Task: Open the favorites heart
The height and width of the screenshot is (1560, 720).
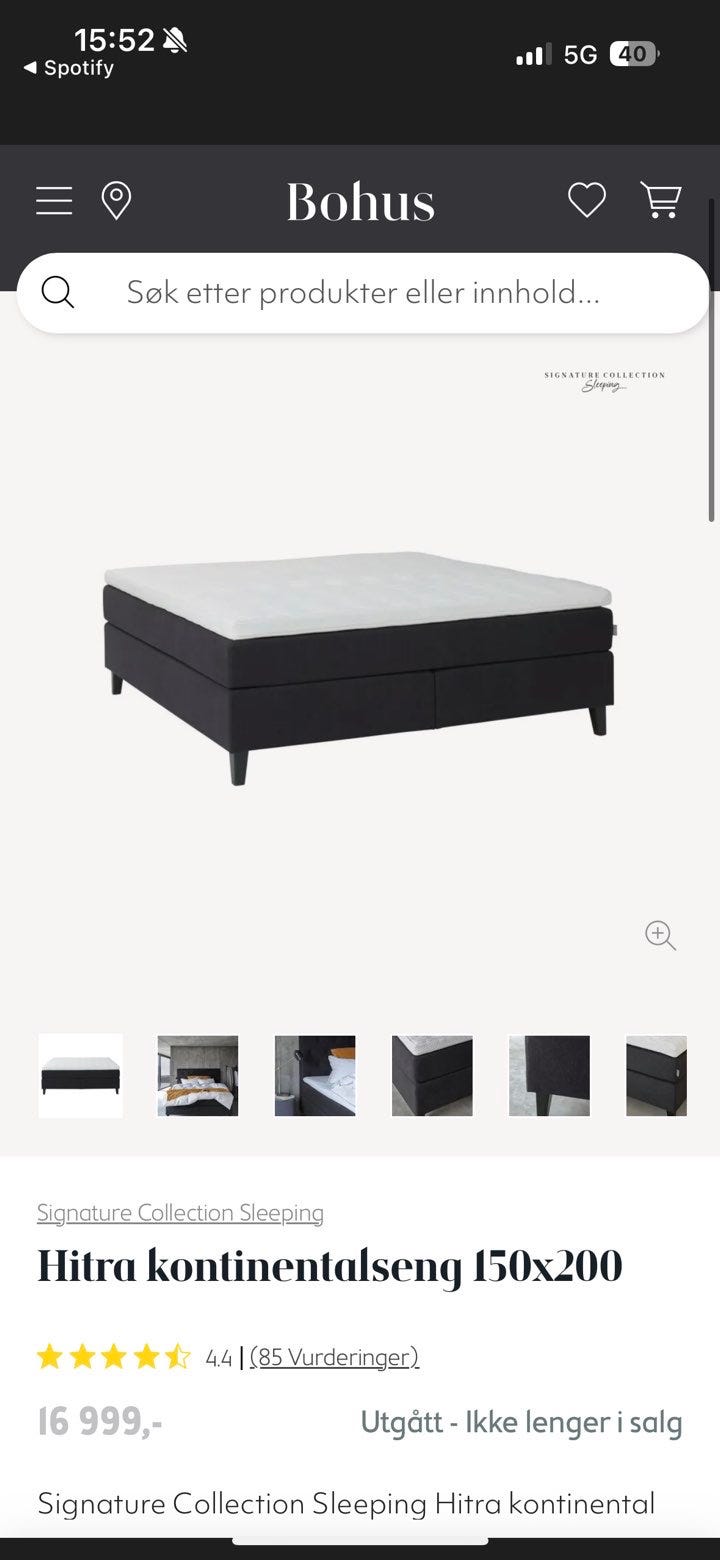Action: click(587, 201)
